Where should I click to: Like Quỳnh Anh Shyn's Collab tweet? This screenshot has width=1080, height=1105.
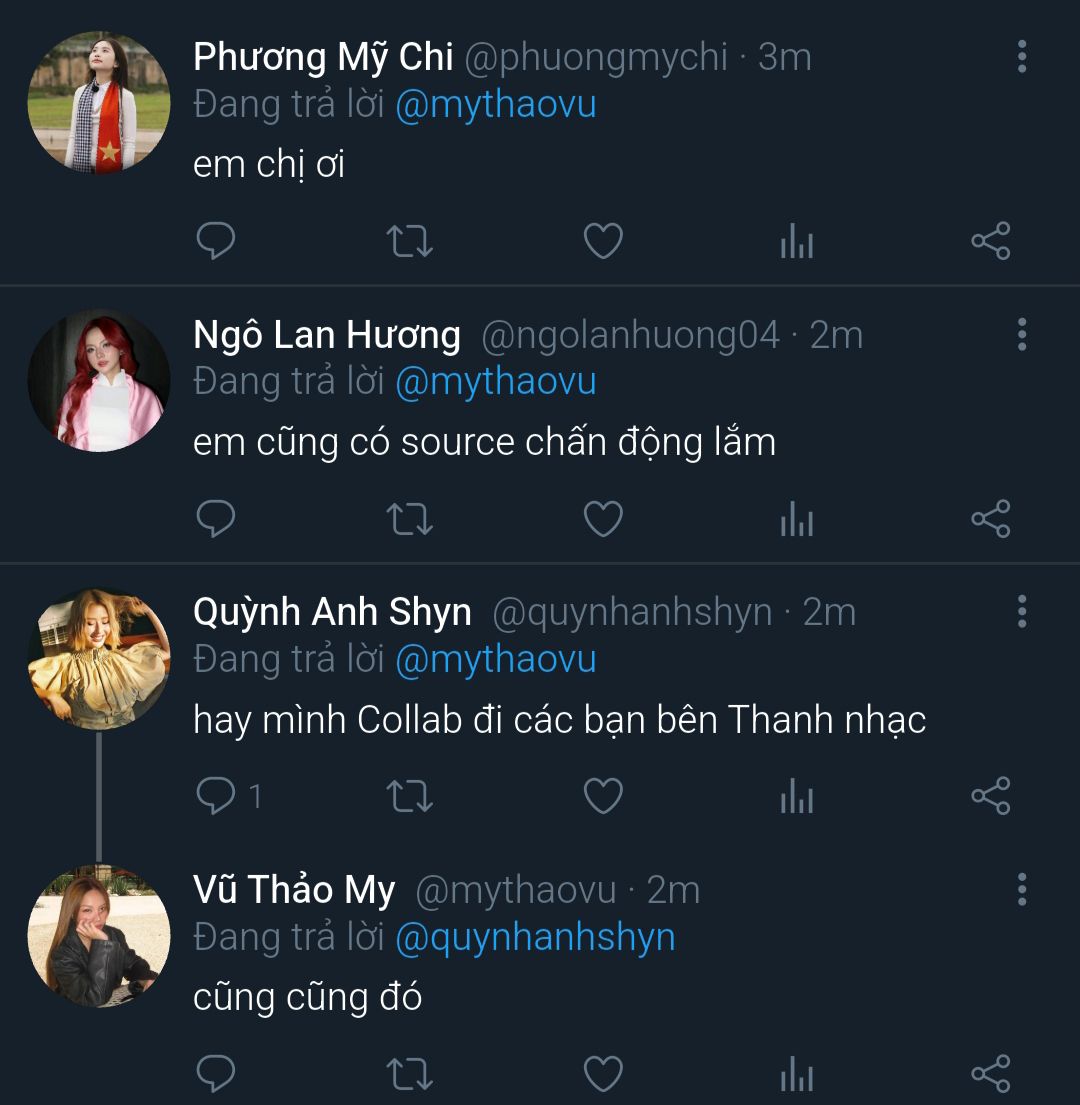[x=603, y=796]
